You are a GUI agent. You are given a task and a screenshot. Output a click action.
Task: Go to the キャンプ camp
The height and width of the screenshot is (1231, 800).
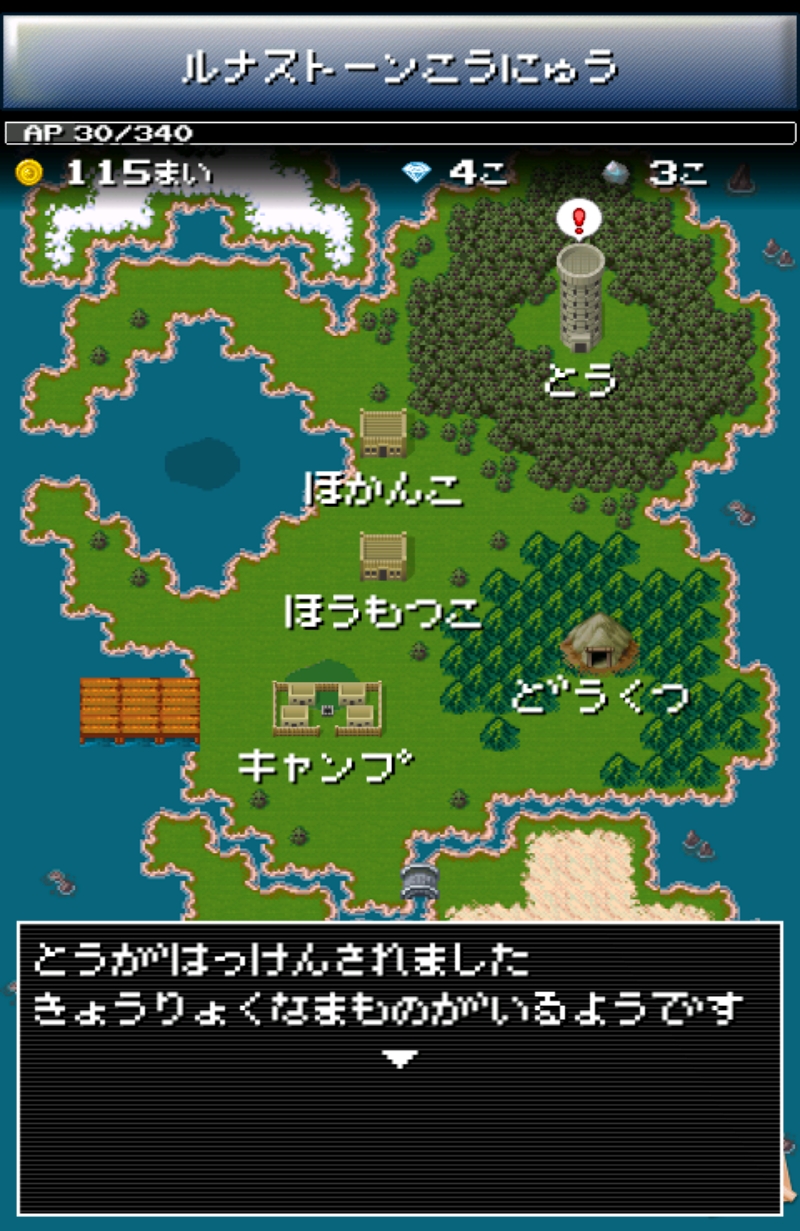(x=327, y=708)
